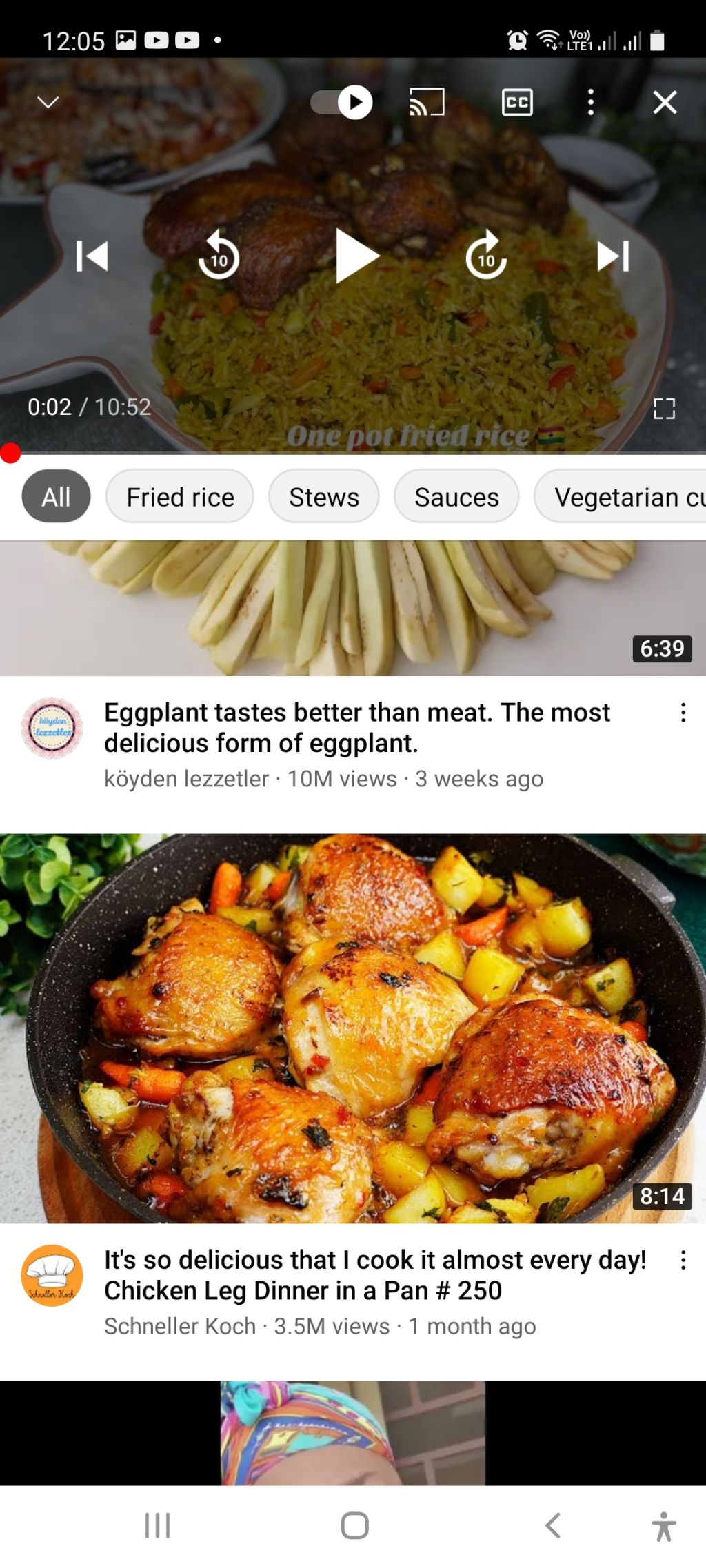The image size is (706, 1568).
Task: Fast forward the video 10 seconds
Action: click(x=486, y=256)
